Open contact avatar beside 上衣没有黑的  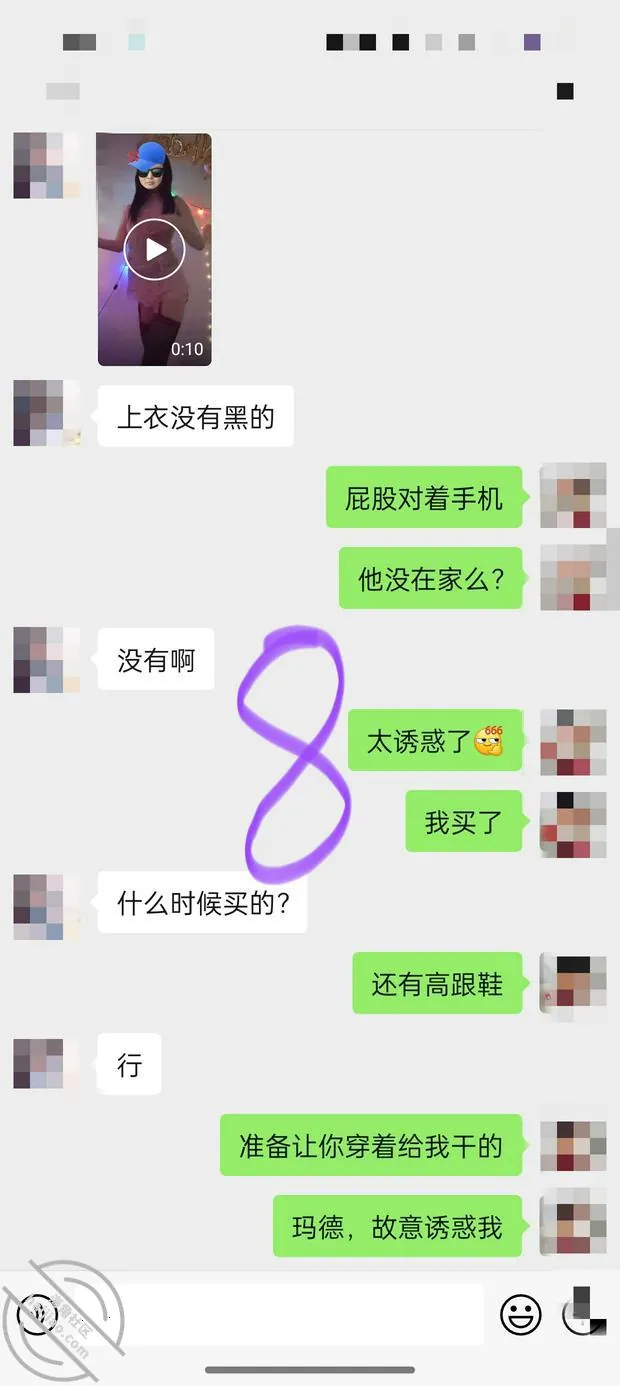[46, 413]
